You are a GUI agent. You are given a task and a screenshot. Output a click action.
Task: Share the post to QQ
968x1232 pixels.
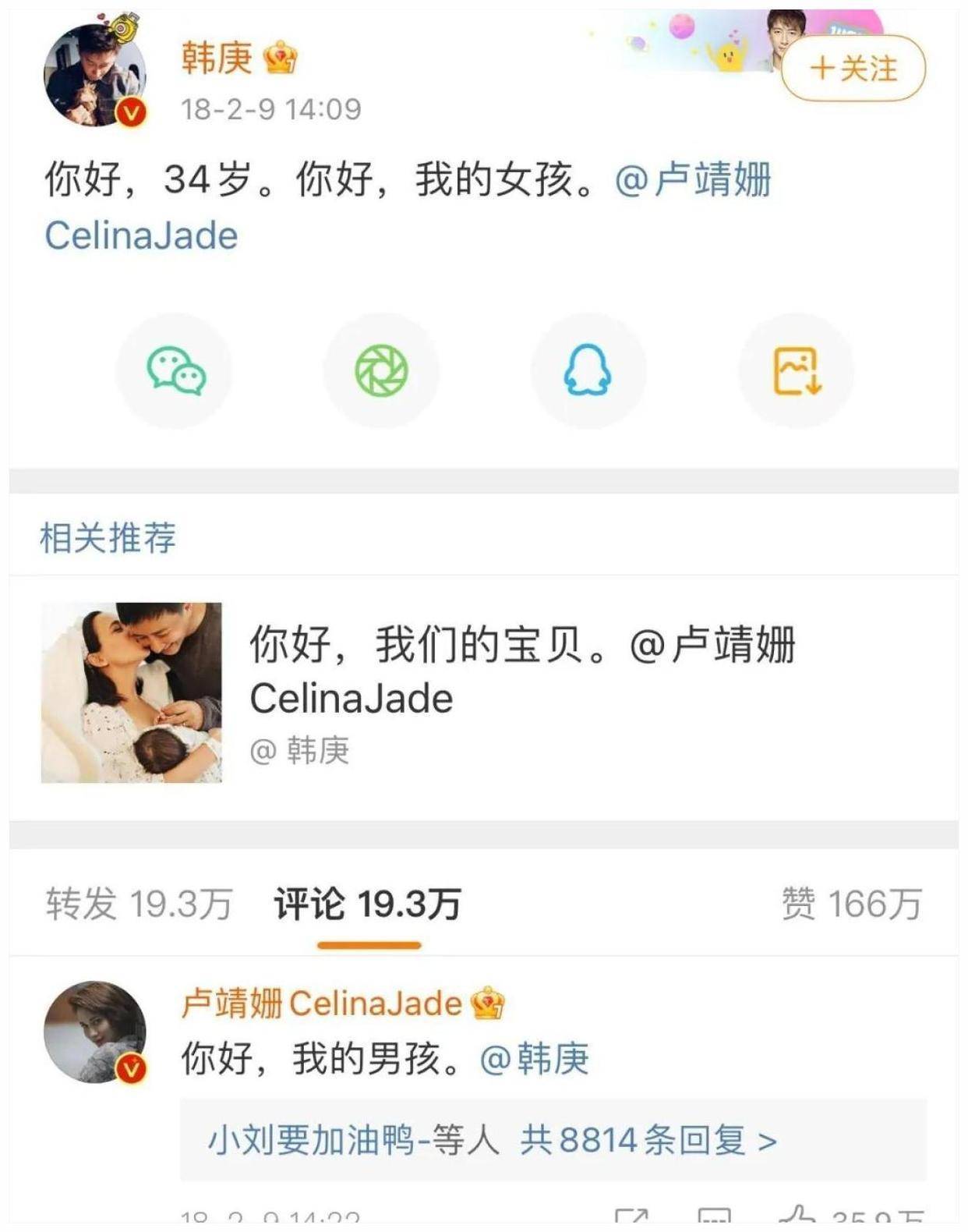588,370
